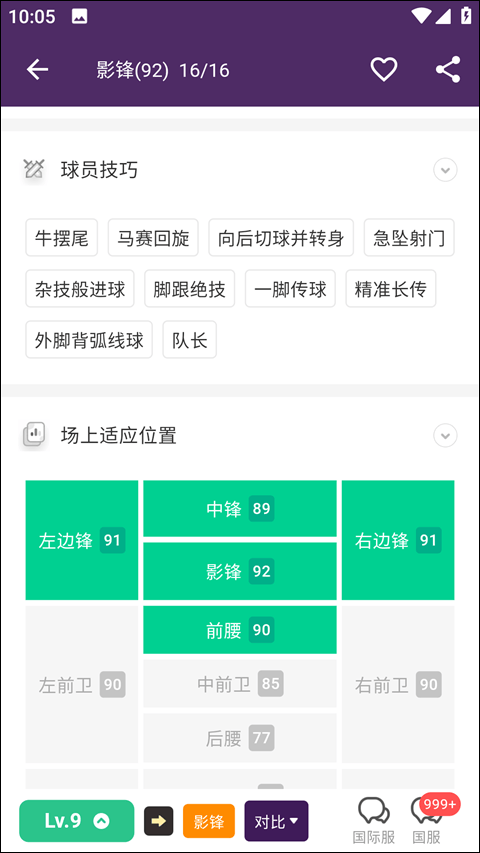Choose the 中锋 89 position tile

(x=239, y=509)
